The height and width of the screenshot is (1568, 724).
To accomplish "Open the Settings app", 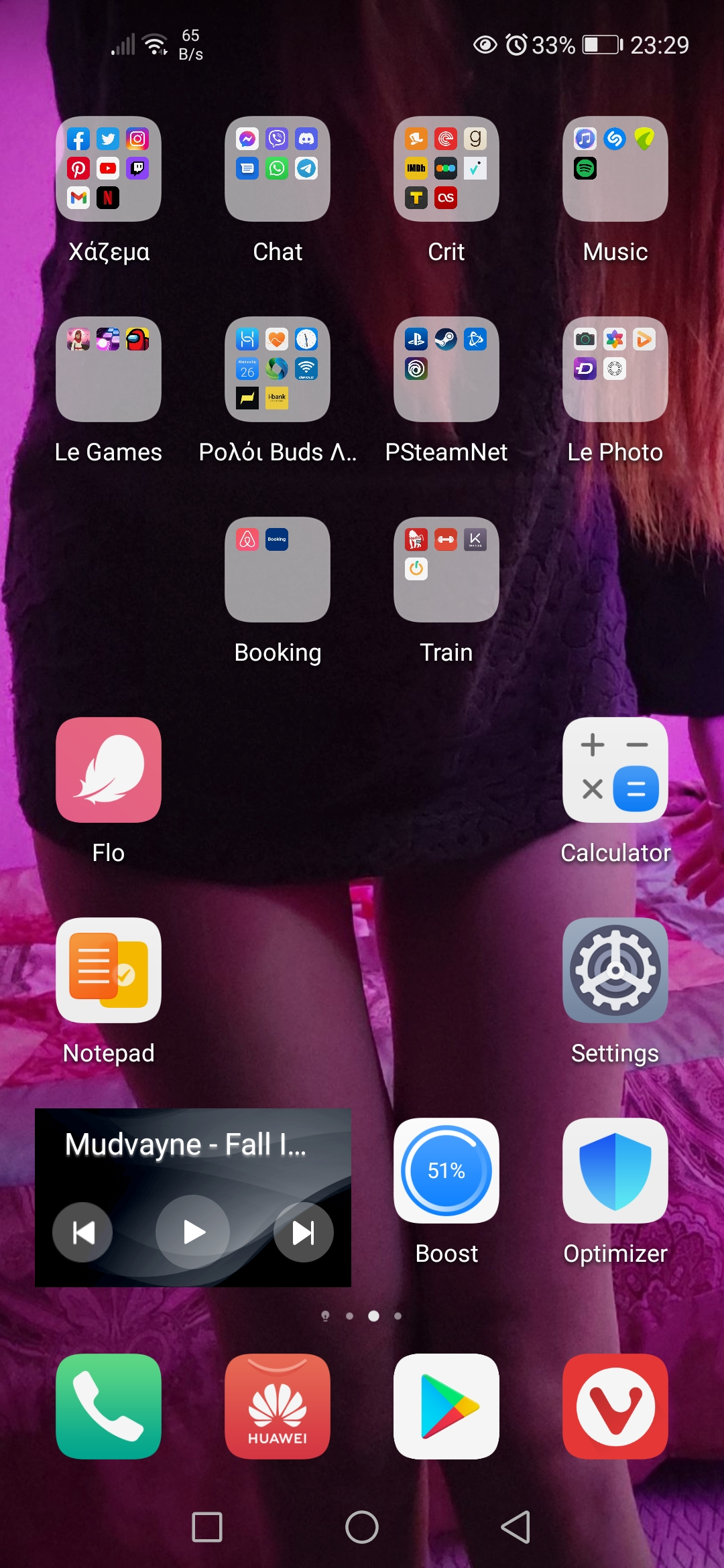I will click(x=615, y=970).
